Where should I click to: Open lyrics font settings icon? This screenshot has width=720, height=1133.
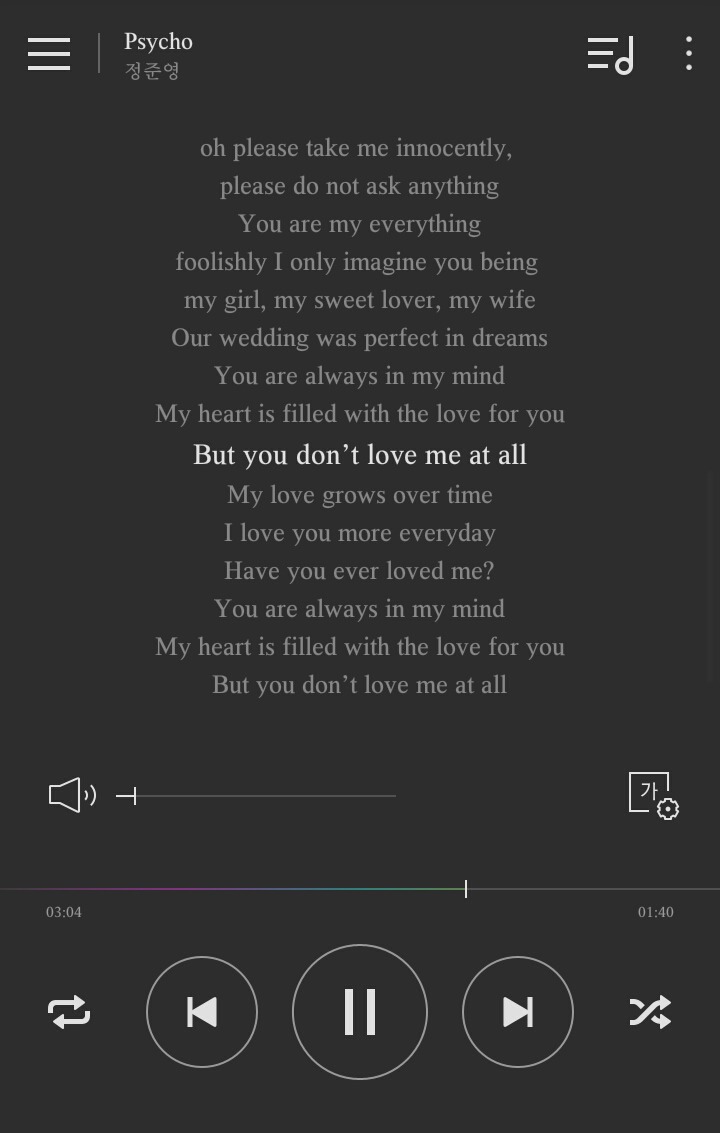(x=653, y=796)
